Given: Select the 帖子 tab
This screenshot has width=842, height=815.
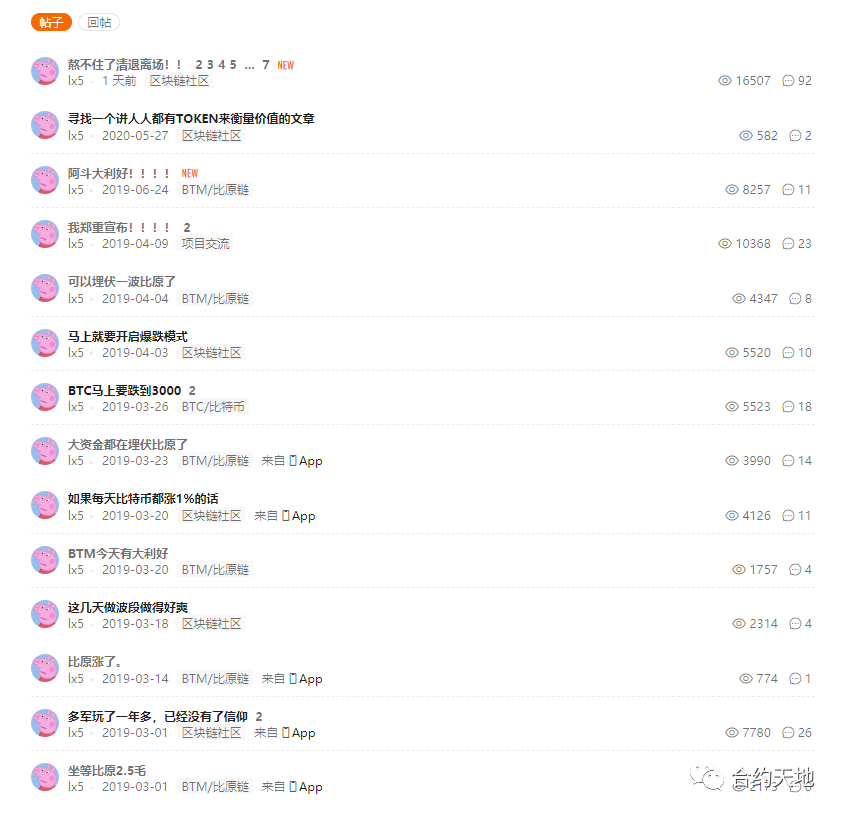Looking at the screenshot, I should pos(51,22).
